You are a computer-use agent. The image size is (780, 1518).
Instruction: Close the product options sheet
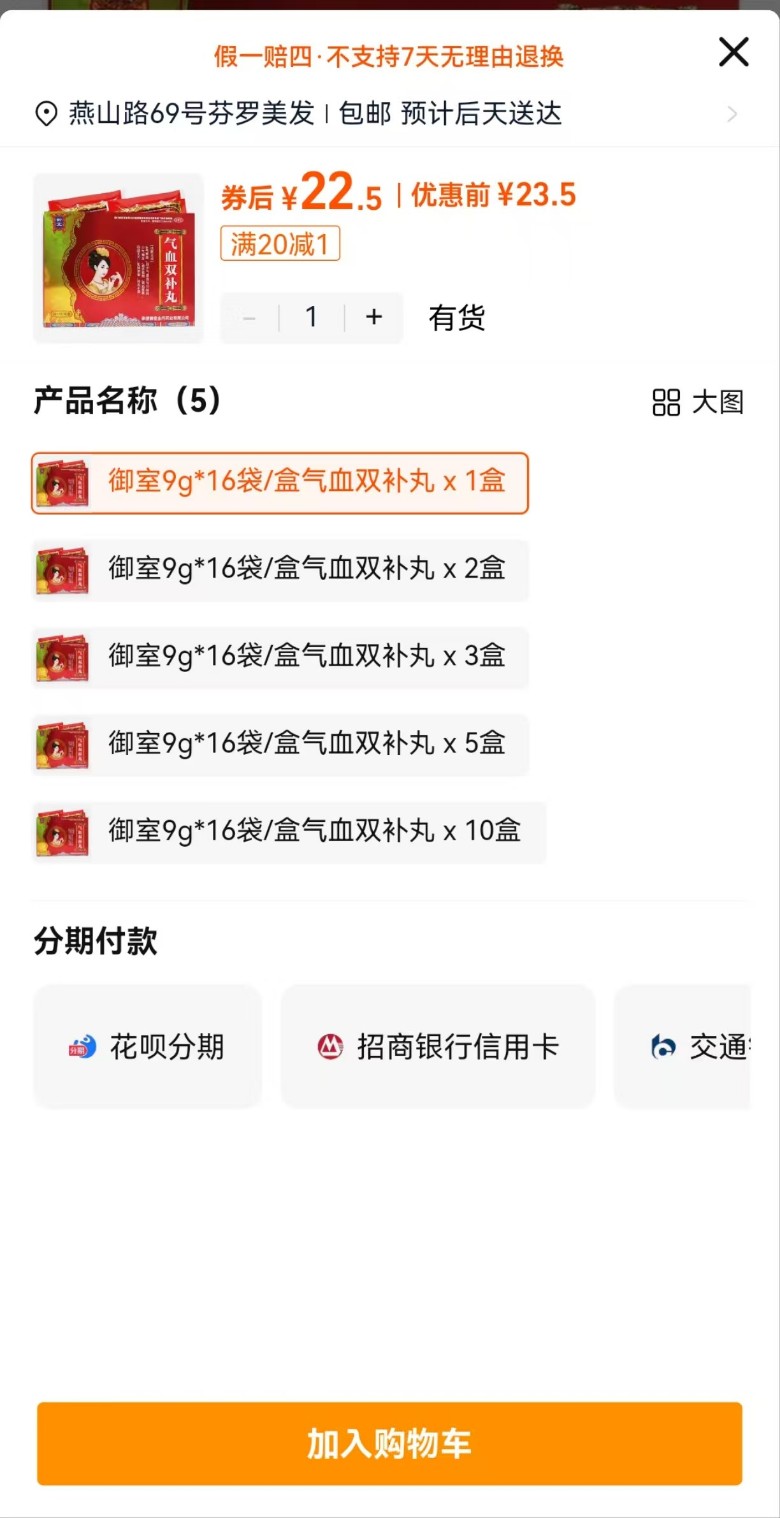(733, 52)
